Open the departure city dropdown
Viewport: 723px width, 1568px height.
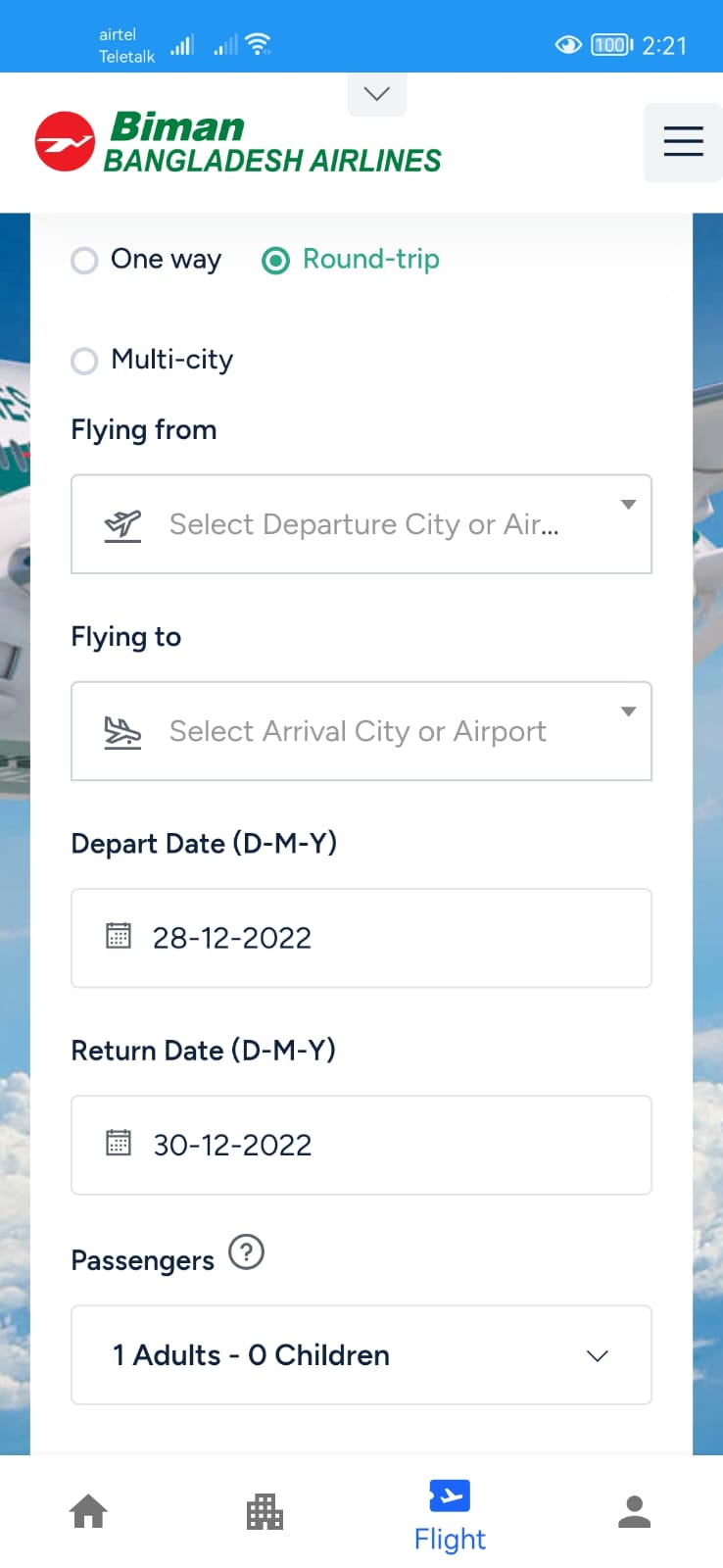click(361, 524)
